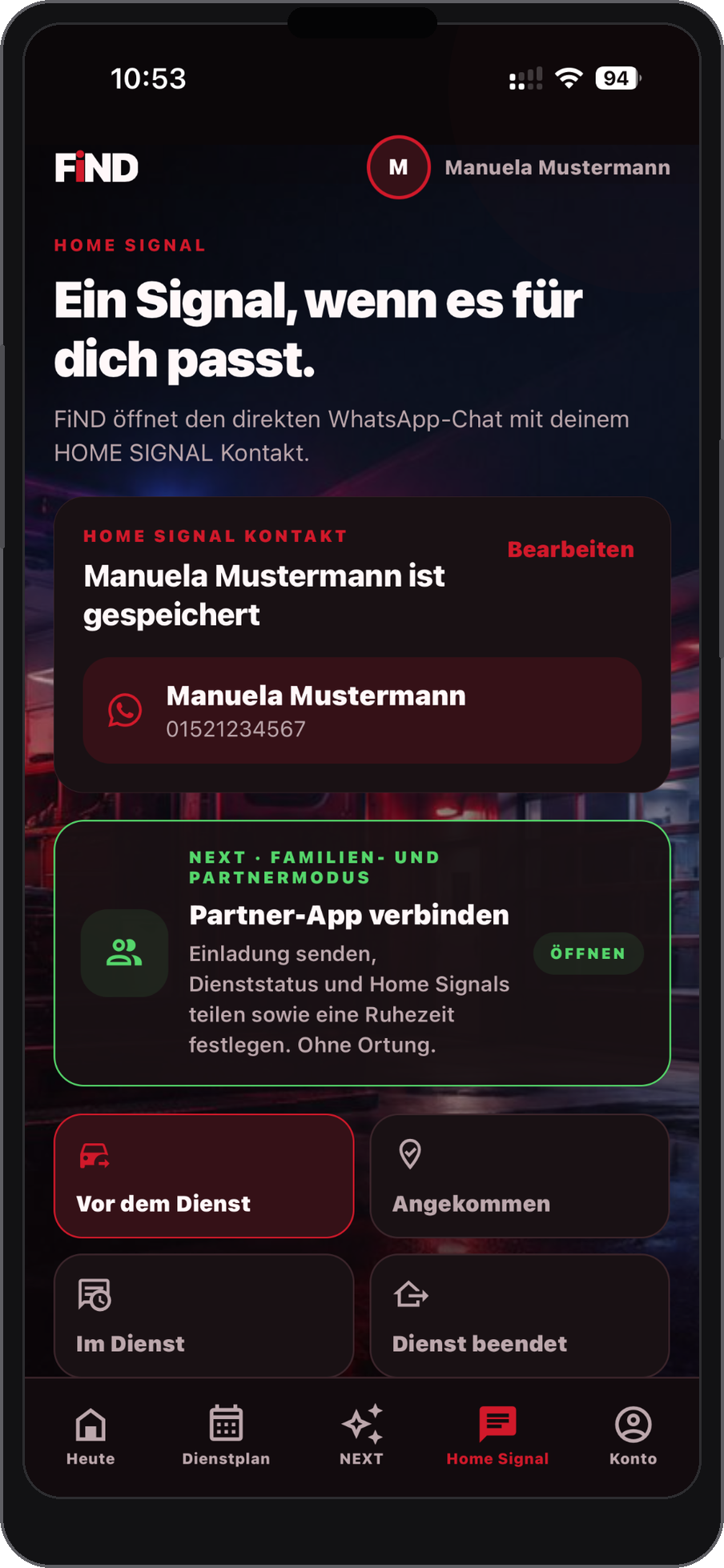Select the Vor dem Dienst signal
Image resolution: width=724 pixels, height=1568 pixels.
[204, 1176]
